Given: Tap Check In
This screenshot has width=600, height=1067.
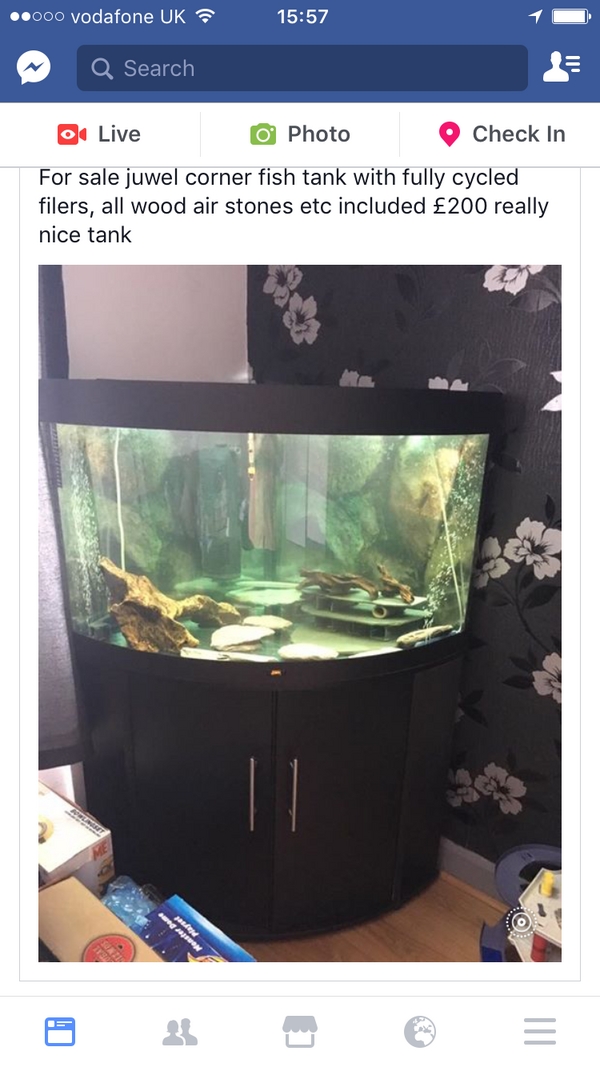Looking at the screenshot, I should [502, 134].
